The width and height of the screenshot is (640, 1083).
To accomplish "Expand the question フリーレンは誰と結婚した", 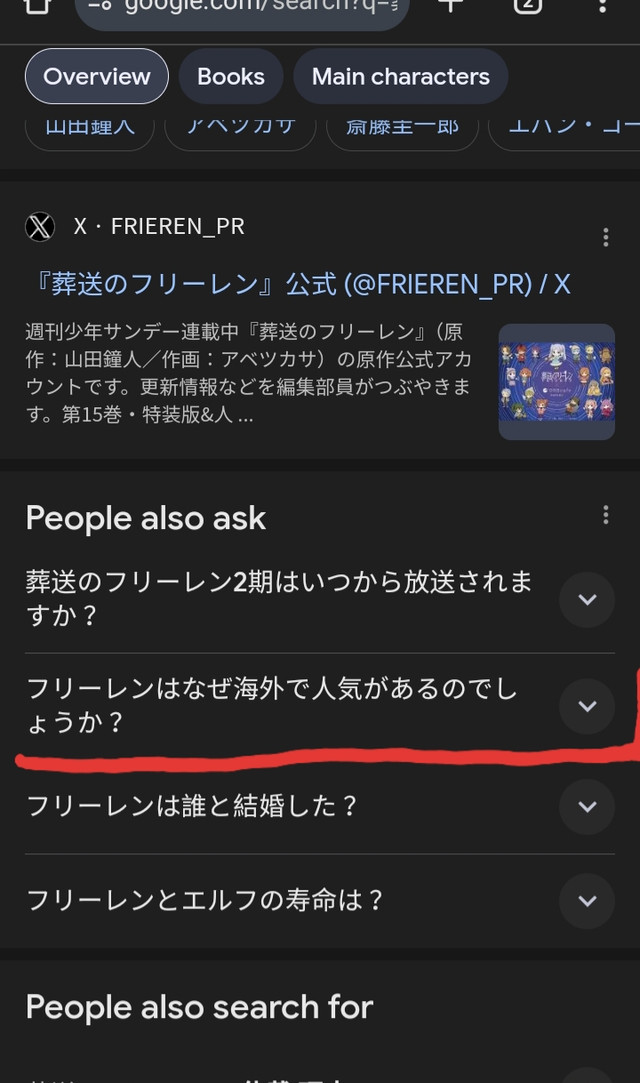I will click(587, 807).
